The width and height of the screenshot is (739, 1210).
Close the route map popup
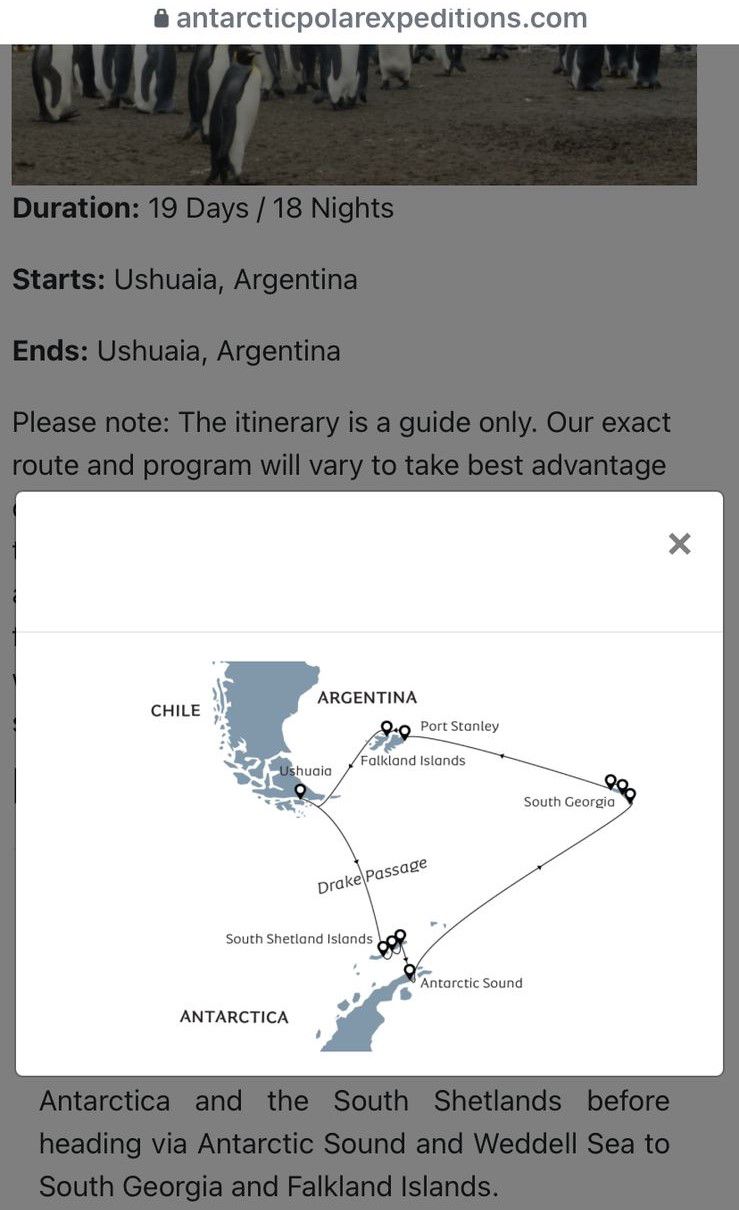pos(679,544)
